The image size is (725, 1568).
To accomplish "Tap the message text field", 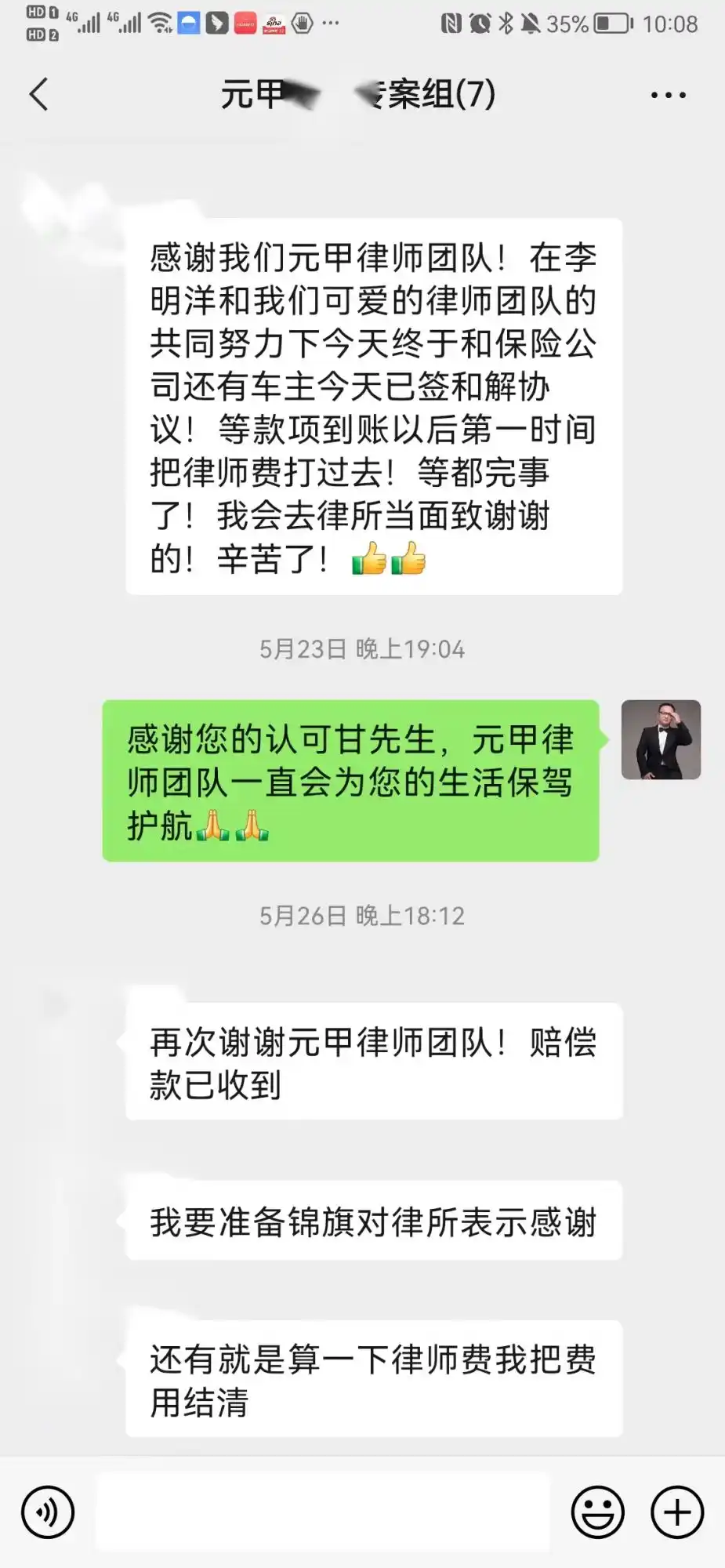I will (x=322, y=1512).
